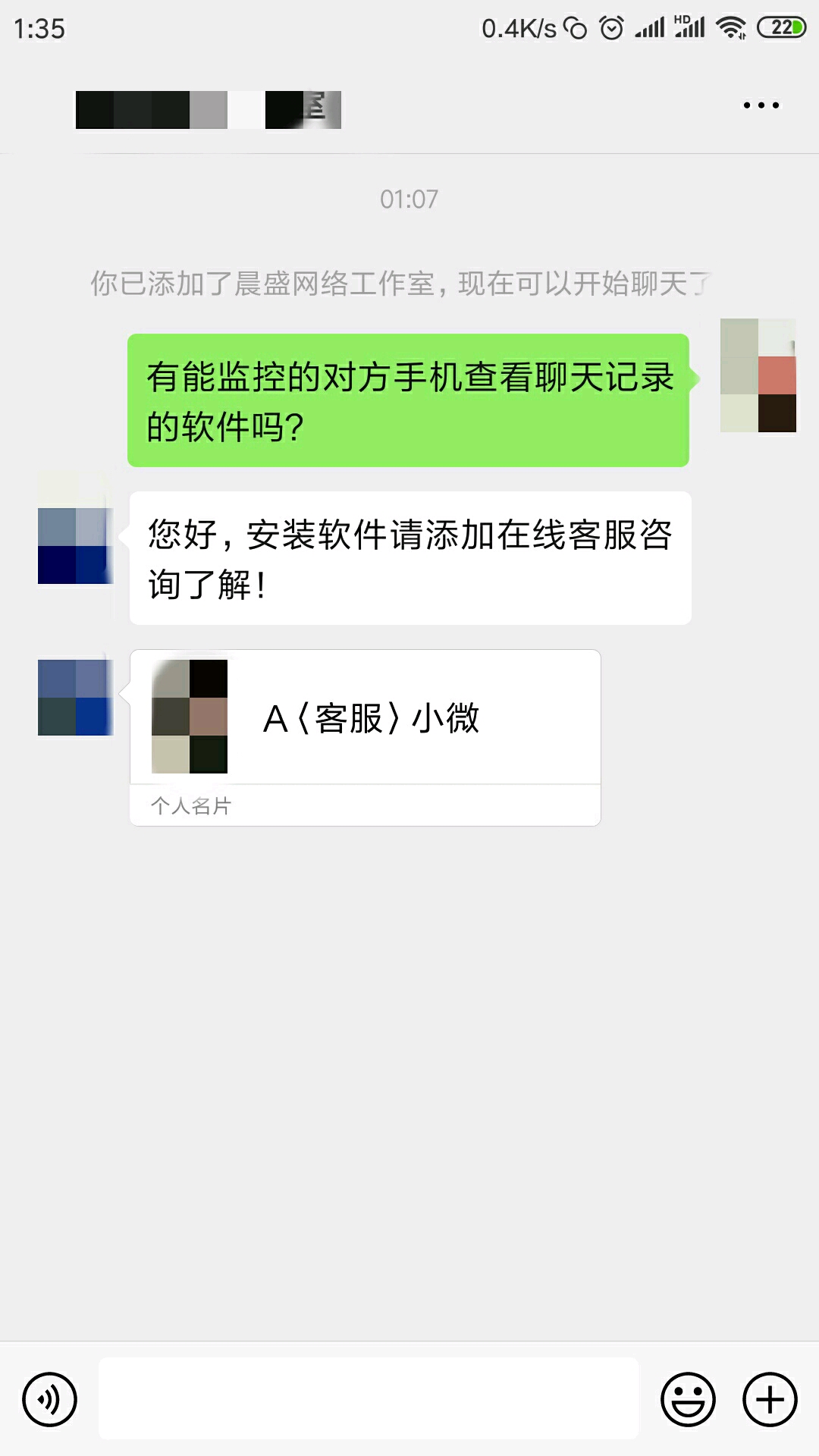Open the plus attachment menu
Viewport: 819px width, 1456px height.
click(770, 1399)
